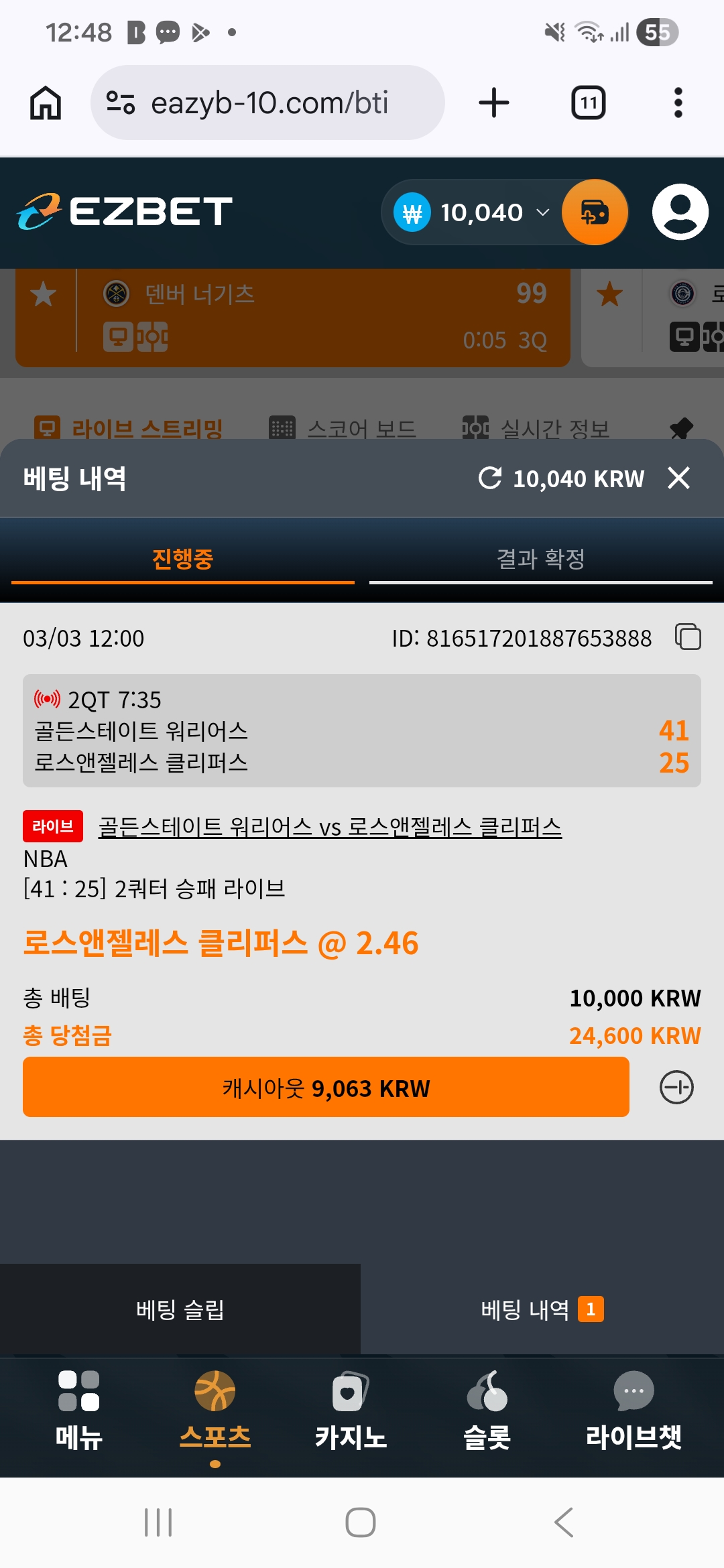Open partial cashout settings icon
Image resolution: width=724 pixels, height=1568 pixels.
click(676, 1088)
